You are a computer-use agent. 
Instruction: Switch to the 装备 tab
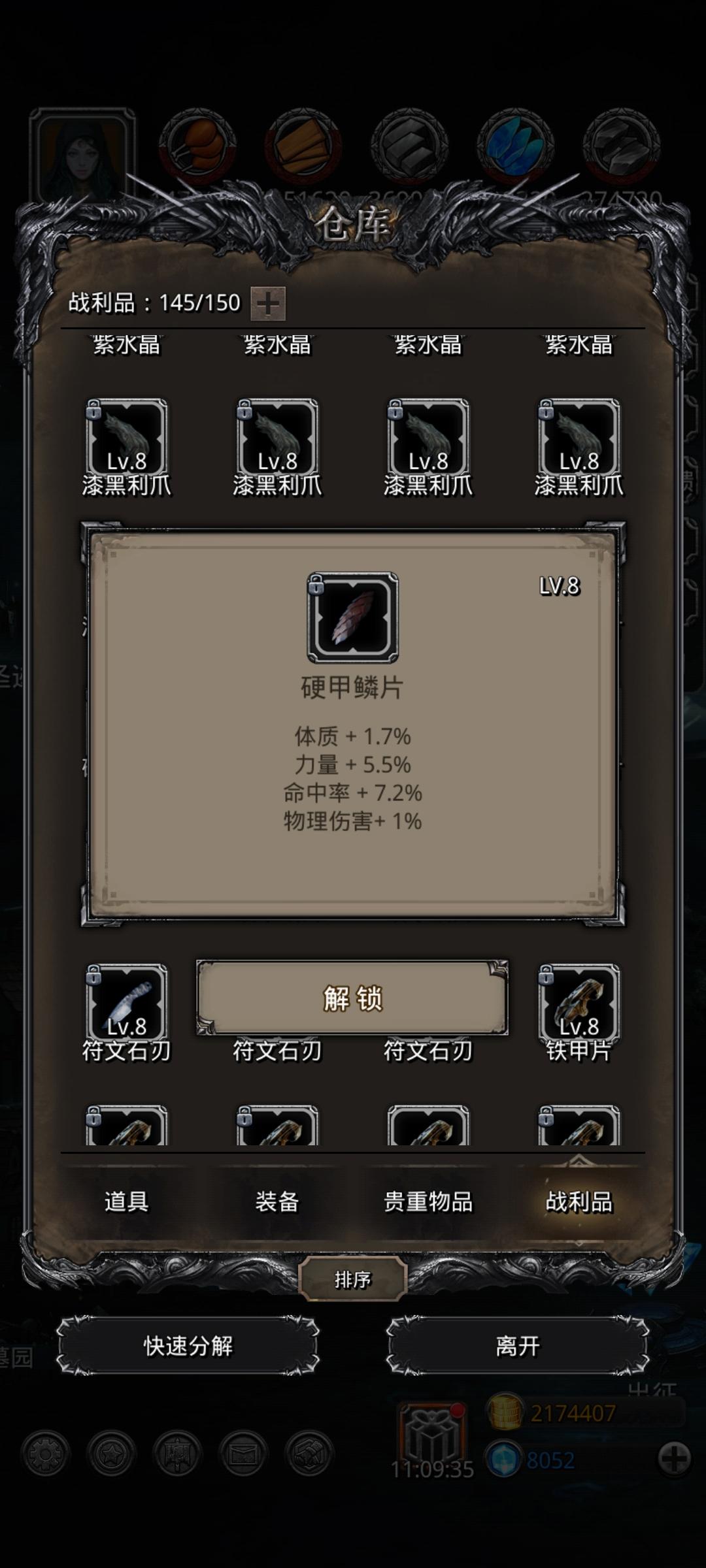point(278,1202)
